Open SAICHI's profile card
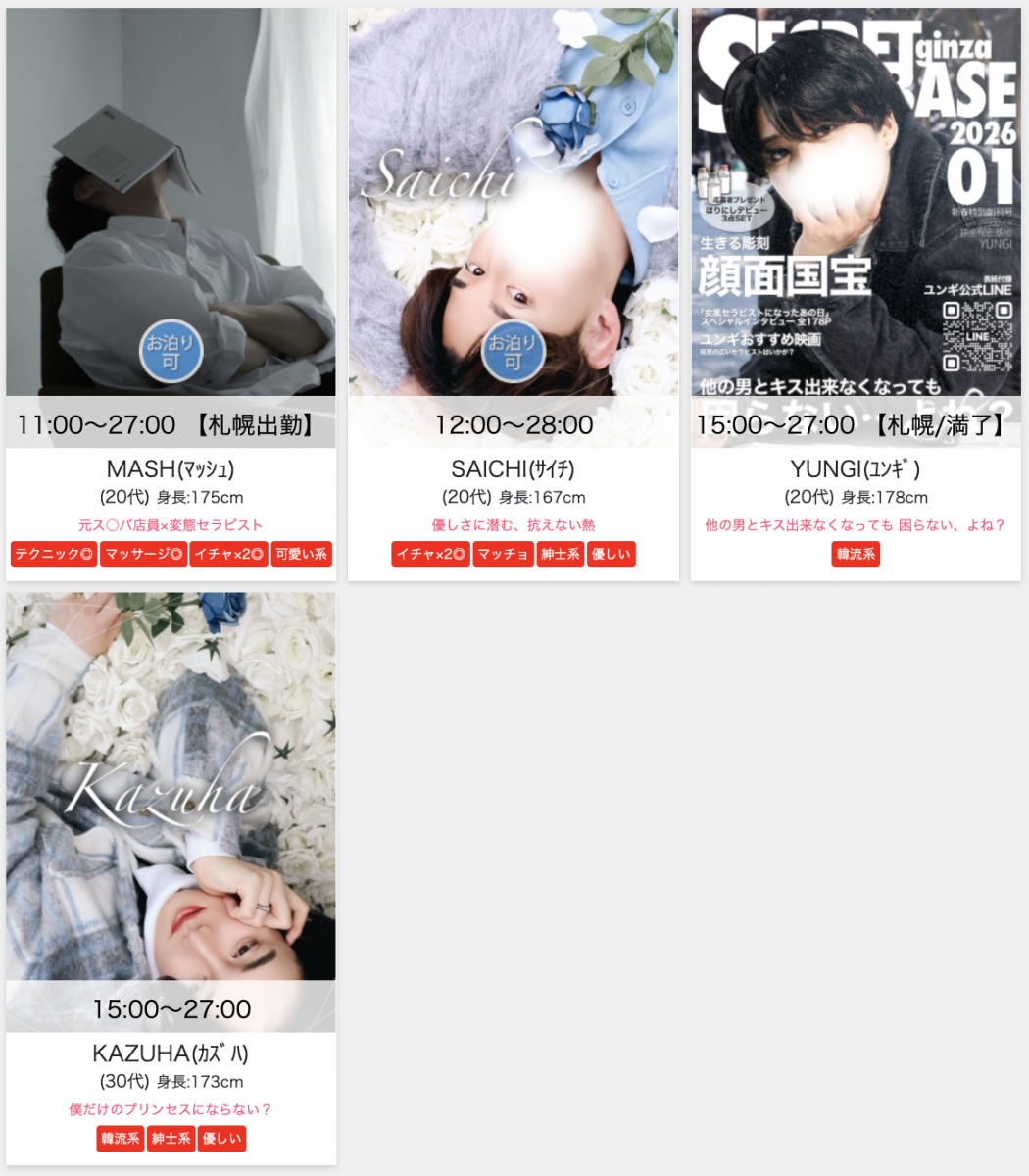Screen dimensions: 1029x1176 [x=513, y=225]
